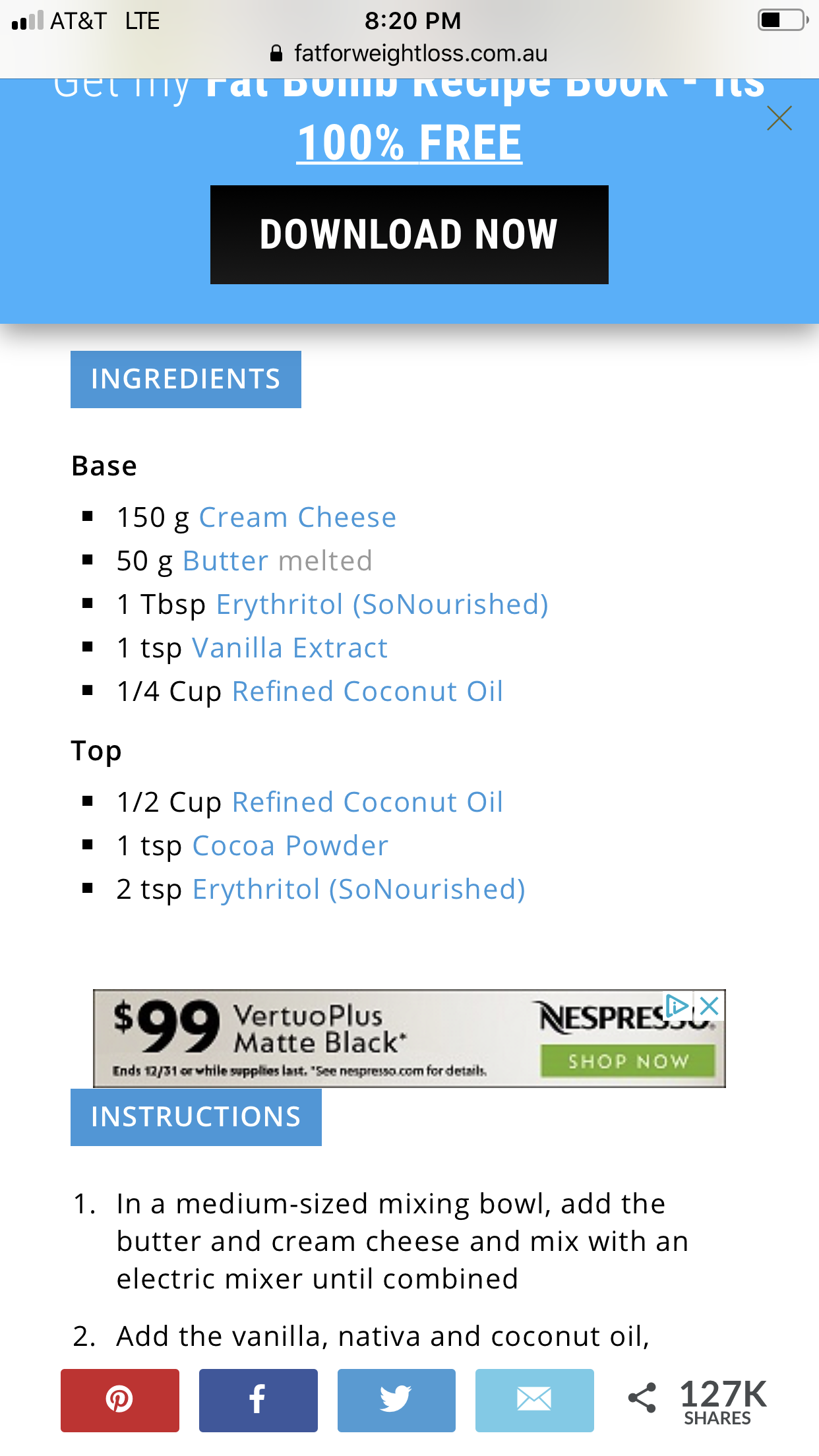
Task: Follow the 1 Tbsp Erythritol (SoNourished) link
Action: pos(382,605)
